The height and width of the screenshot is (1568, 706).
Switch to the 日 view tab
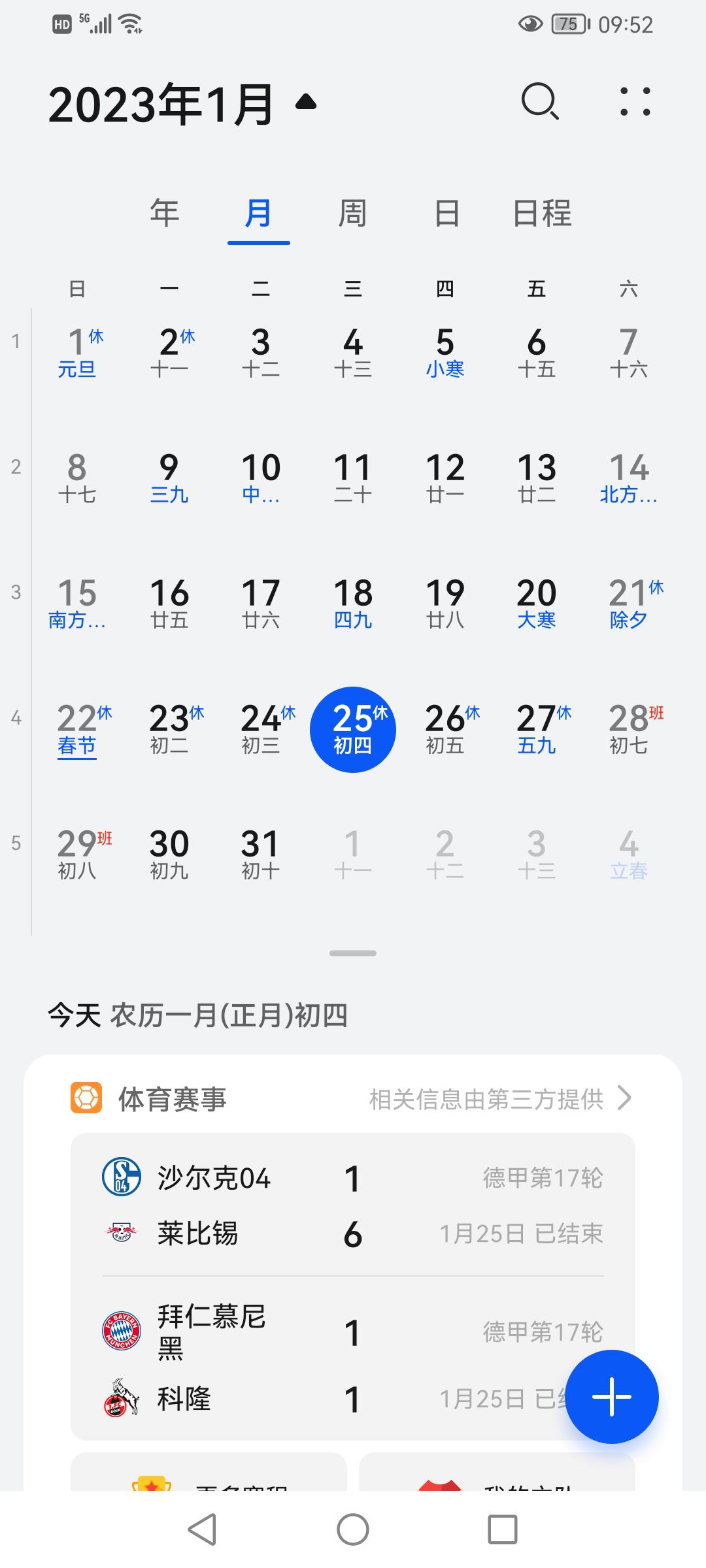(x=446, y=213)
